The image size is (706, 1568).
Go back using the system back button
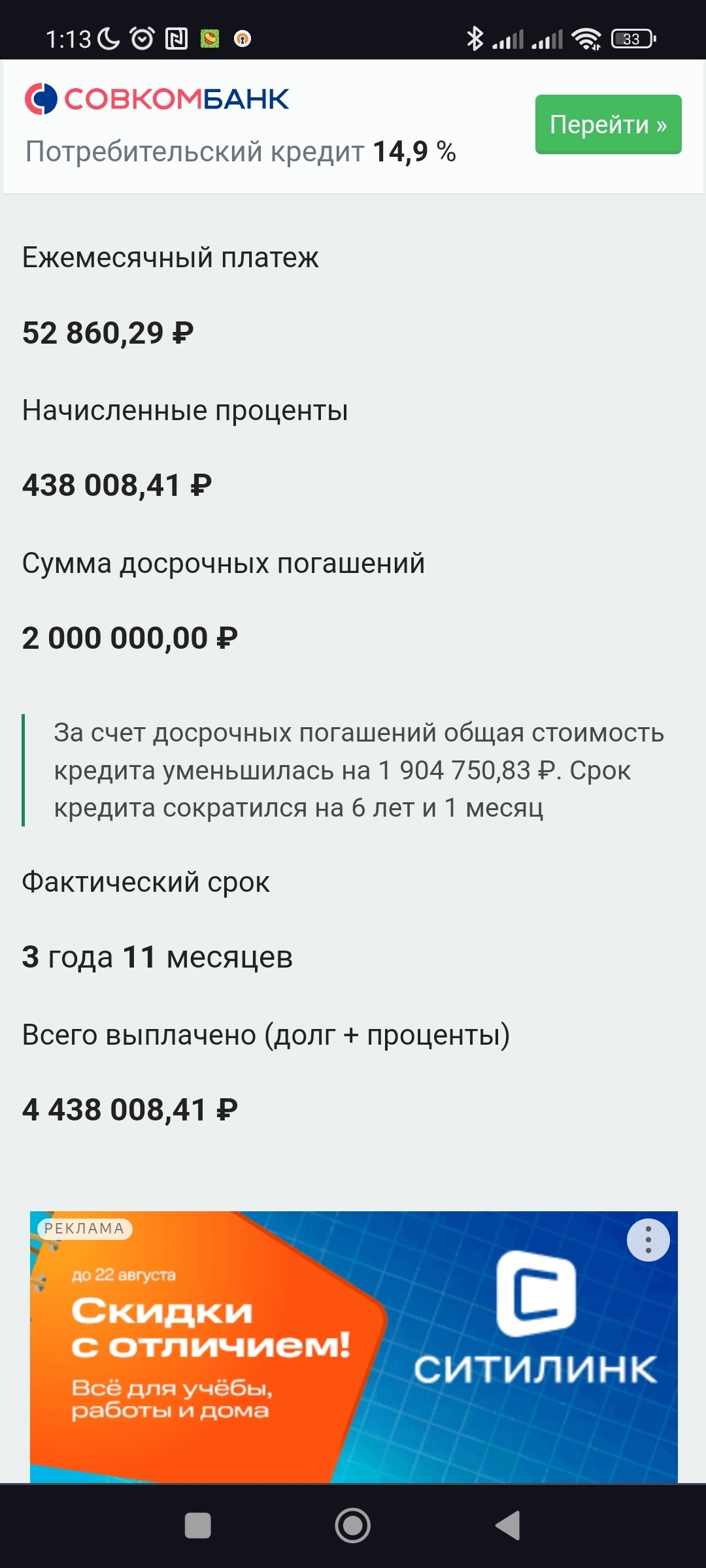pyautogui.click(x=509, y=1526)
